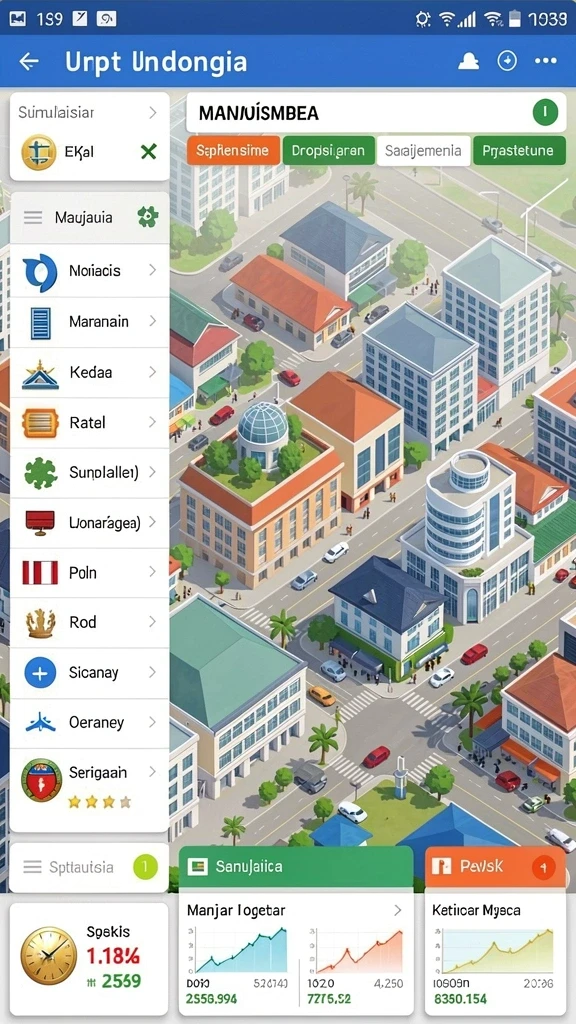Image resolution: width=576 pixels, height=1024 pixels.
Task: Open the Prastetune tab
Action: [517, 150]
